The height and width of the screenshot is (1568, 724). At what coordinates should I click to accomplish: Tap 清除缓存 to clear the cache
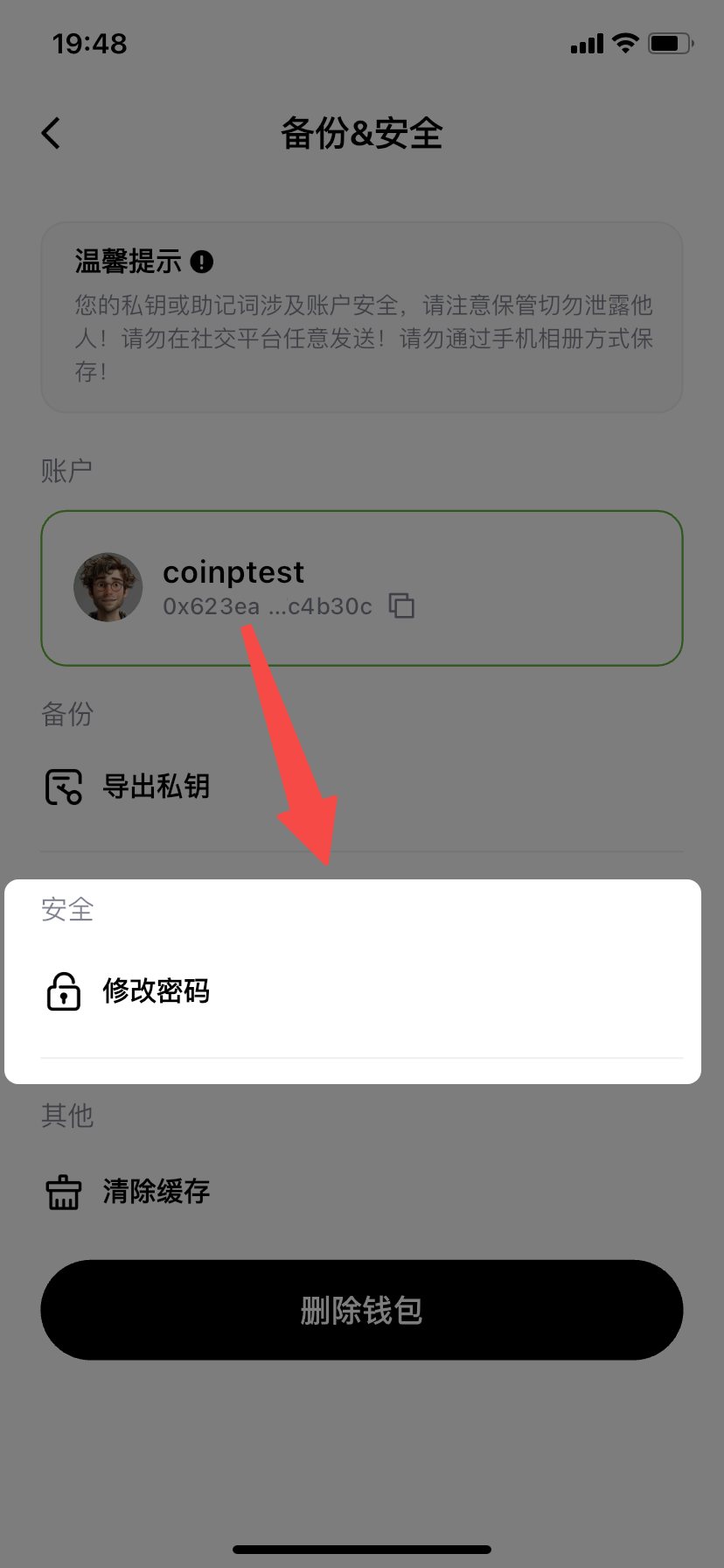click(156, 1192)
